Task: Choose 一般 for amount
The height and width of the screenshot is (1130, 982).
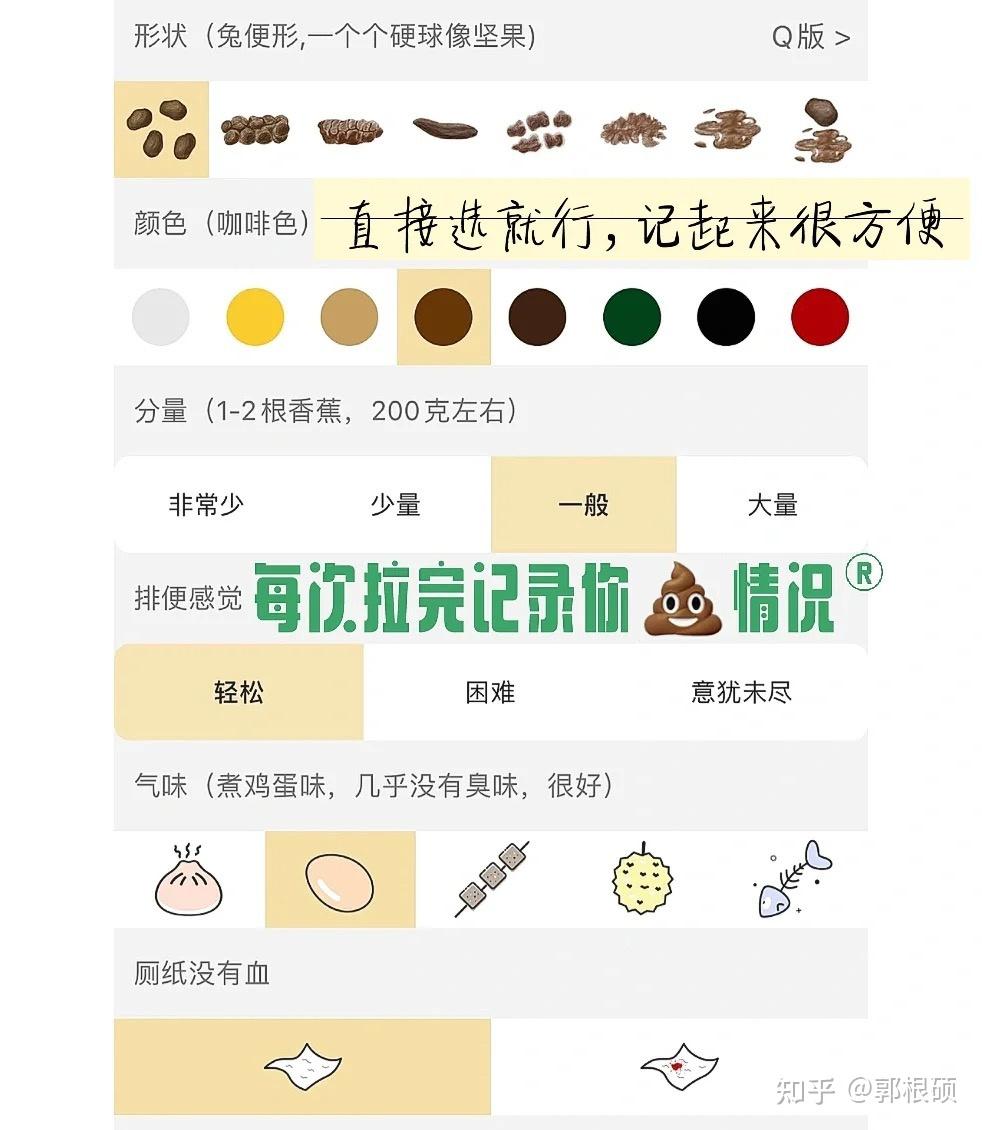Action: click(584, 504)
